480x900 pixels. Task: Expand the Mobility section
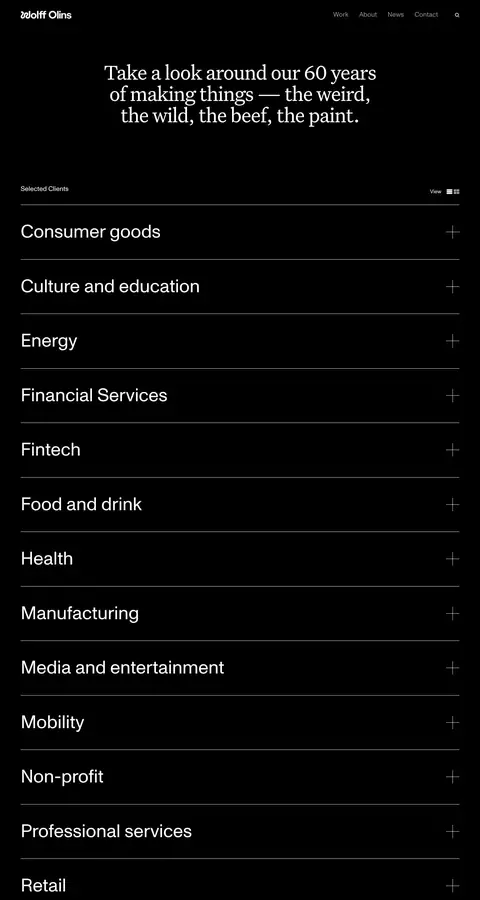(x=240, y=722)
